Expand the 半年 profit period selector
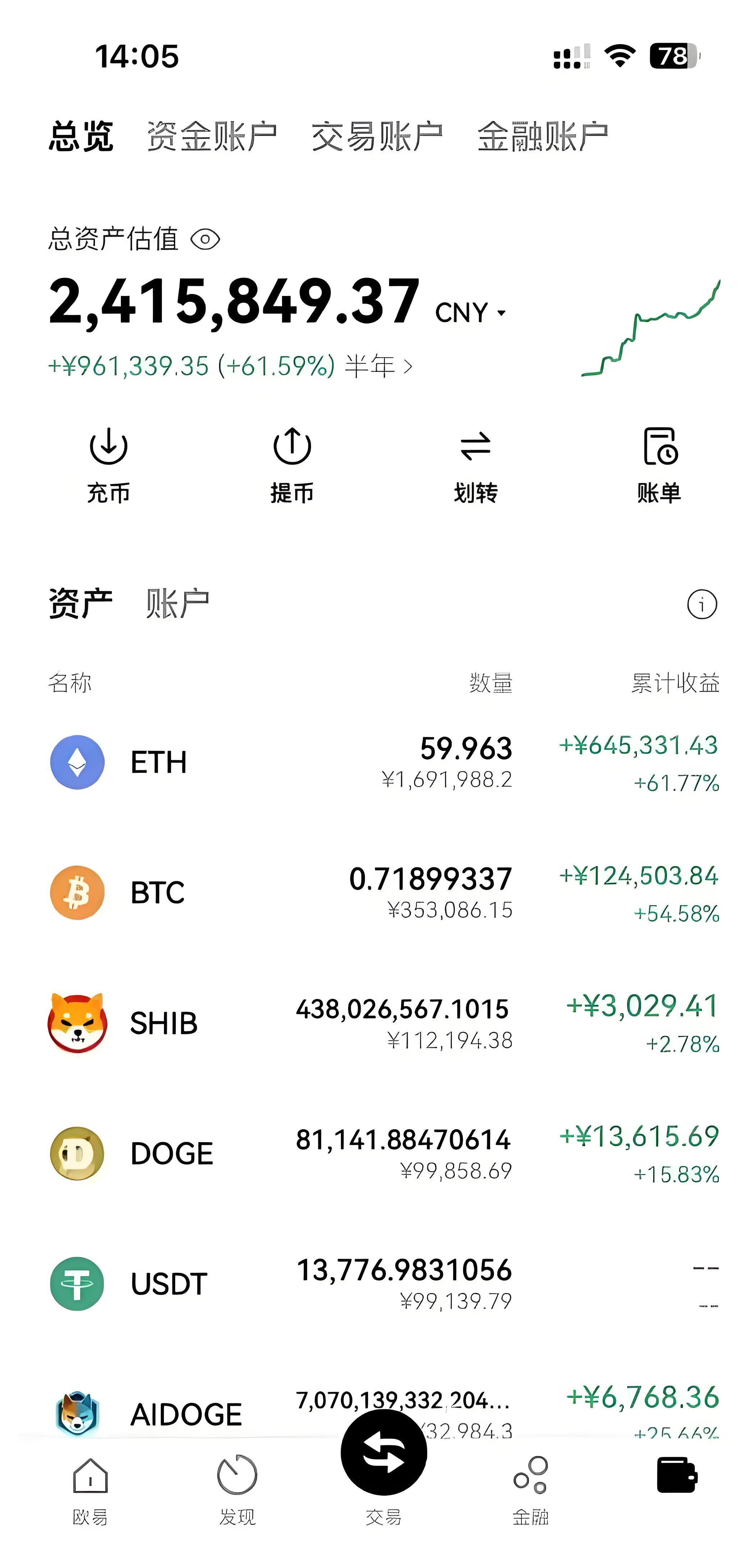 [377, 365]
